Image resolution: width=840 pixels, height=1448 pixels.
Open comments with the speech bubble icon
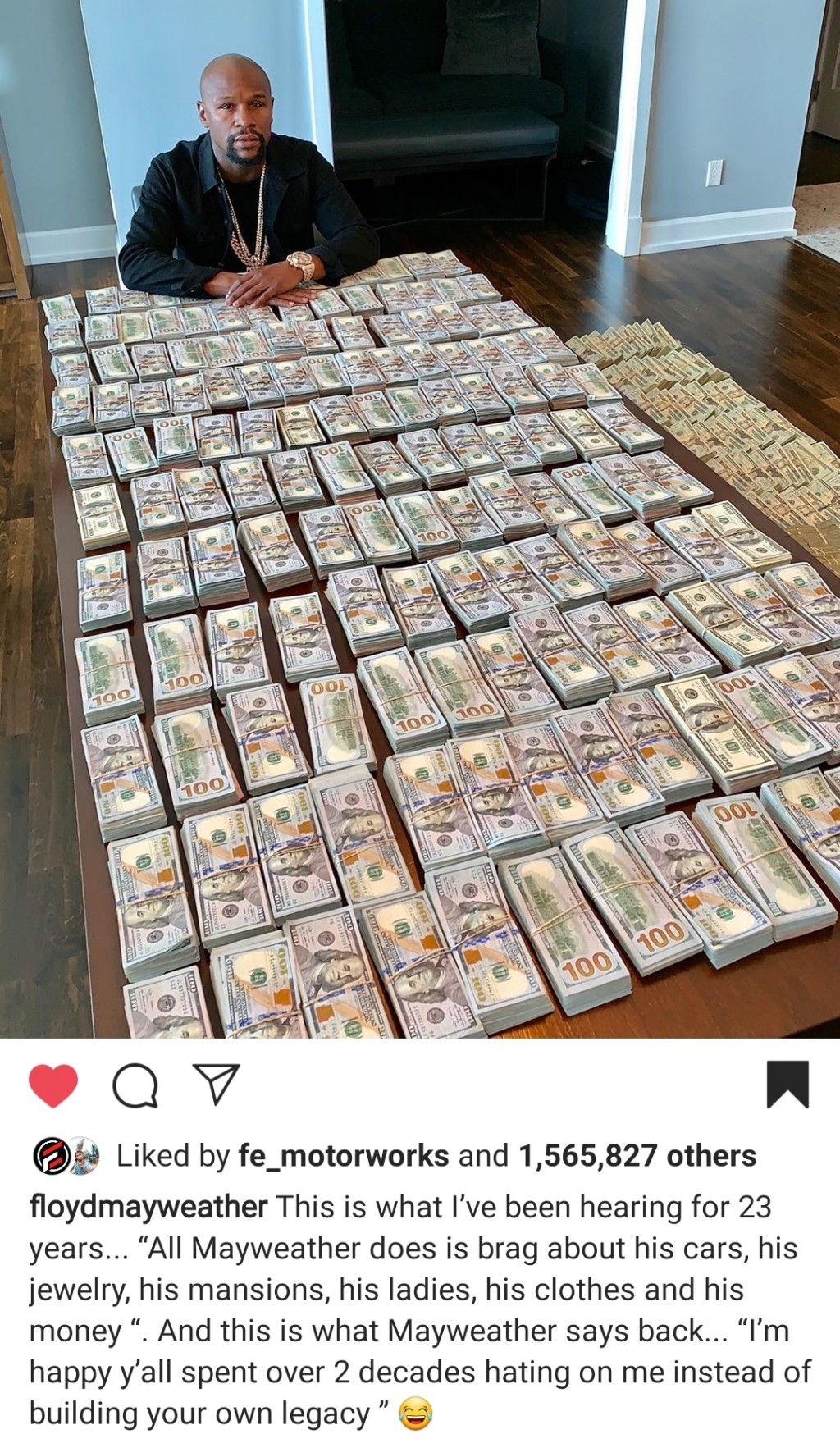135,1085
